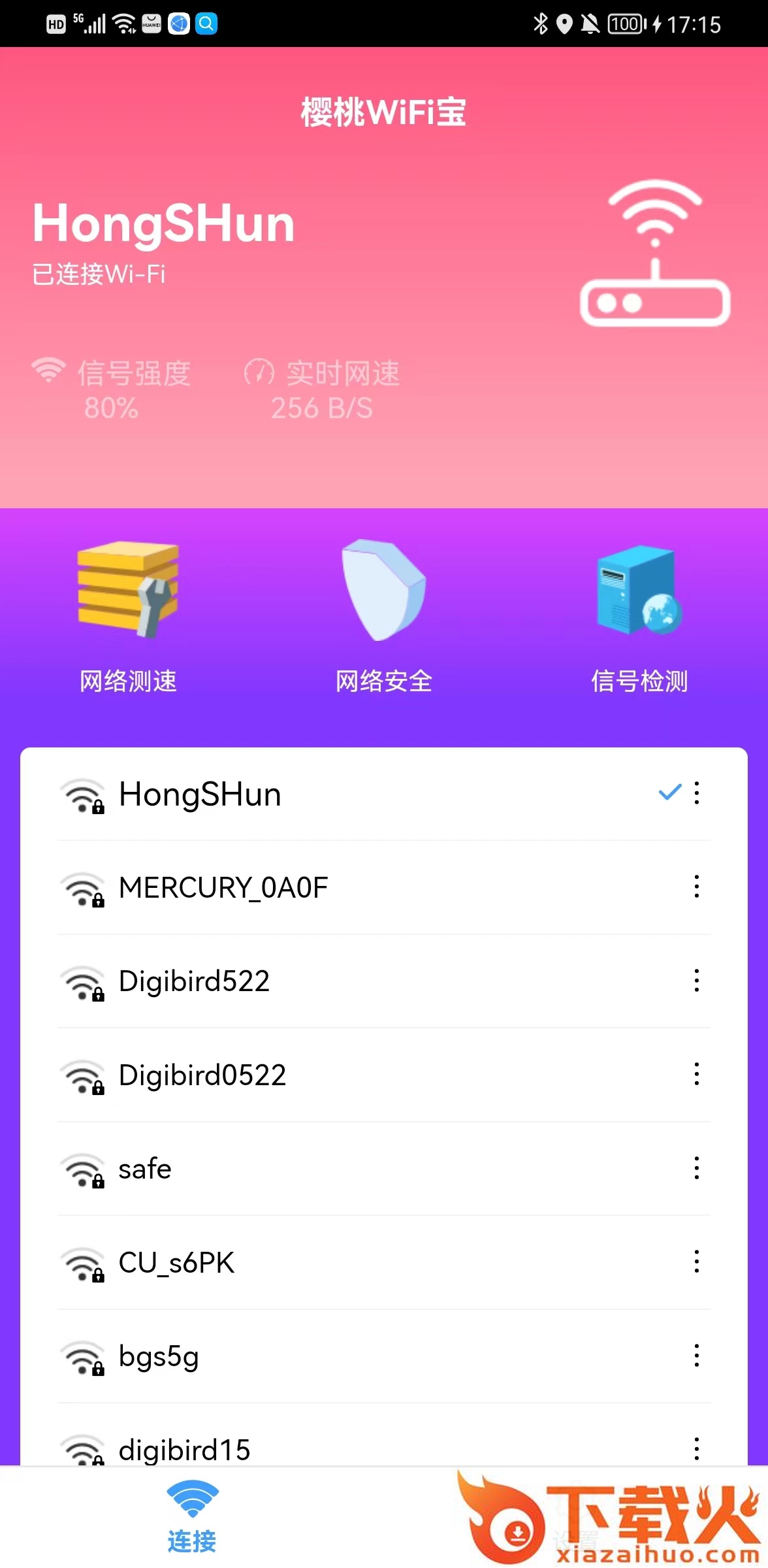Viewport: 768px width, 1568px height.
Task: Open more options for MERCURY_0A0F
Action: (x=697, y=887)
